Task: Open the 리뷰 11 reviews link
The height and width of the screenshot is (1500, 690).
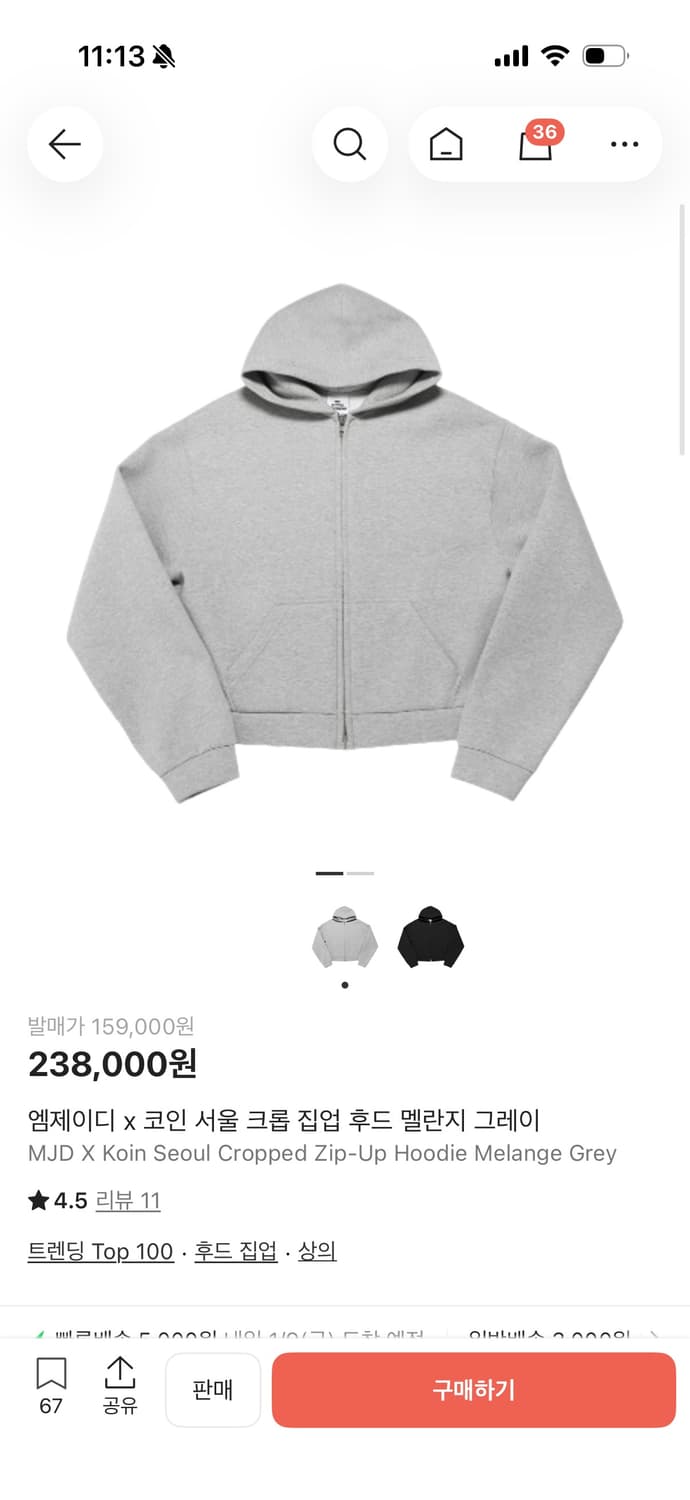Action: [128, 1200]
